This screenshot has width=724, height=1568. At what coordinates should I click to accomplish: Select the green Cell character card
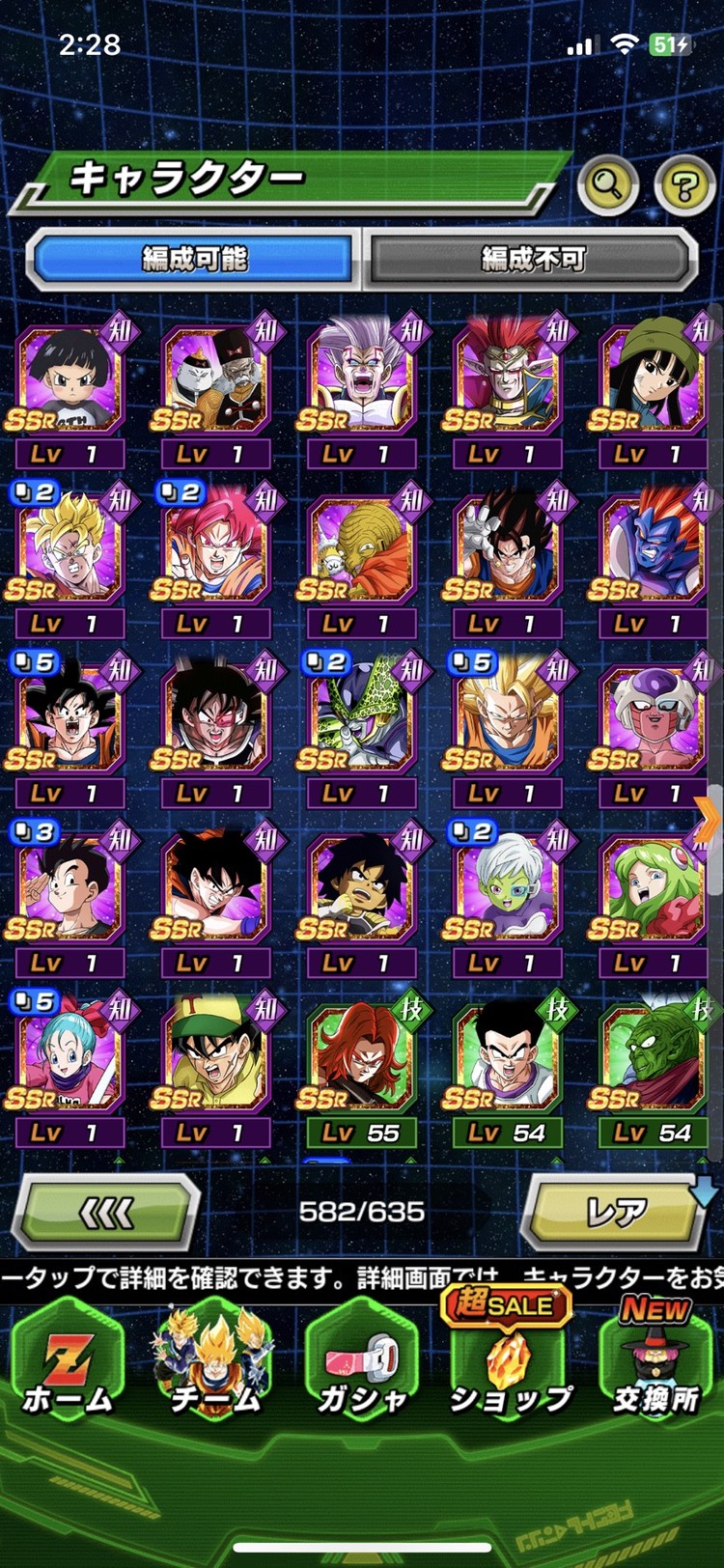(x=360, y=719)
